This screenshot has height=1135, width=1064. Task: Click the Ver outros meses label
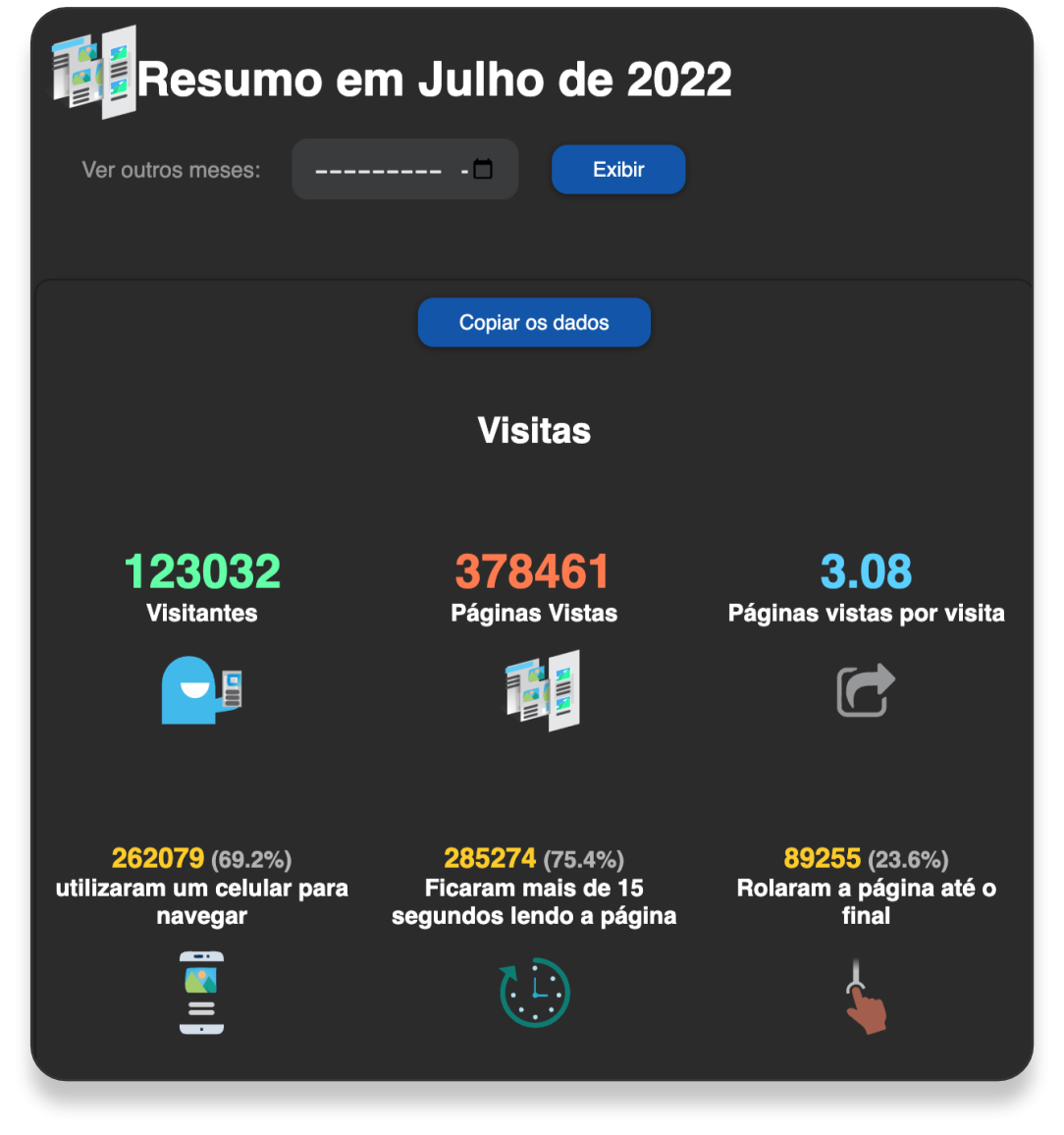171,168
